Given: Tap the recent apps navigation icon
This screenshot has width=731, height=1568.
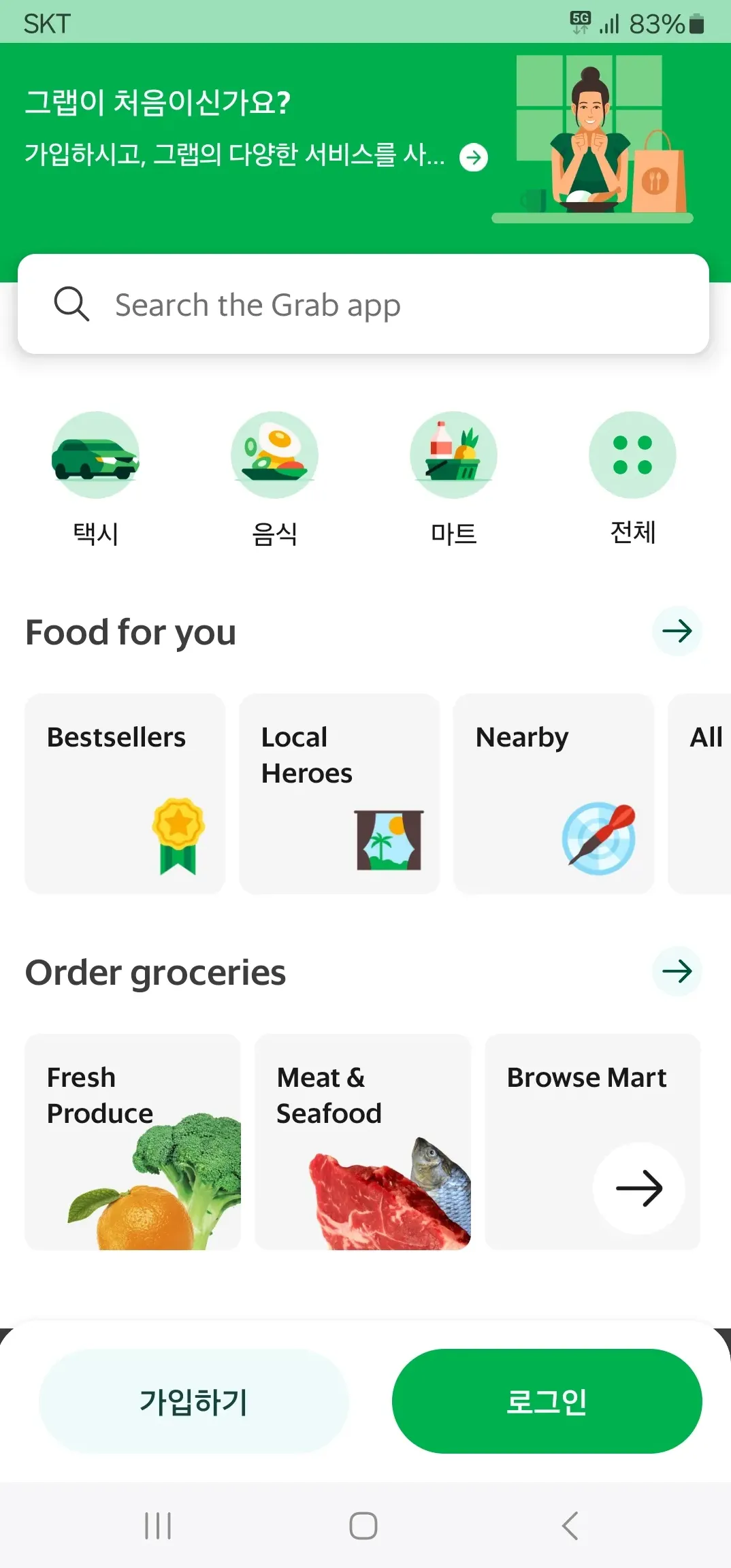Looking at the screenshot, I should (158, 1524).
